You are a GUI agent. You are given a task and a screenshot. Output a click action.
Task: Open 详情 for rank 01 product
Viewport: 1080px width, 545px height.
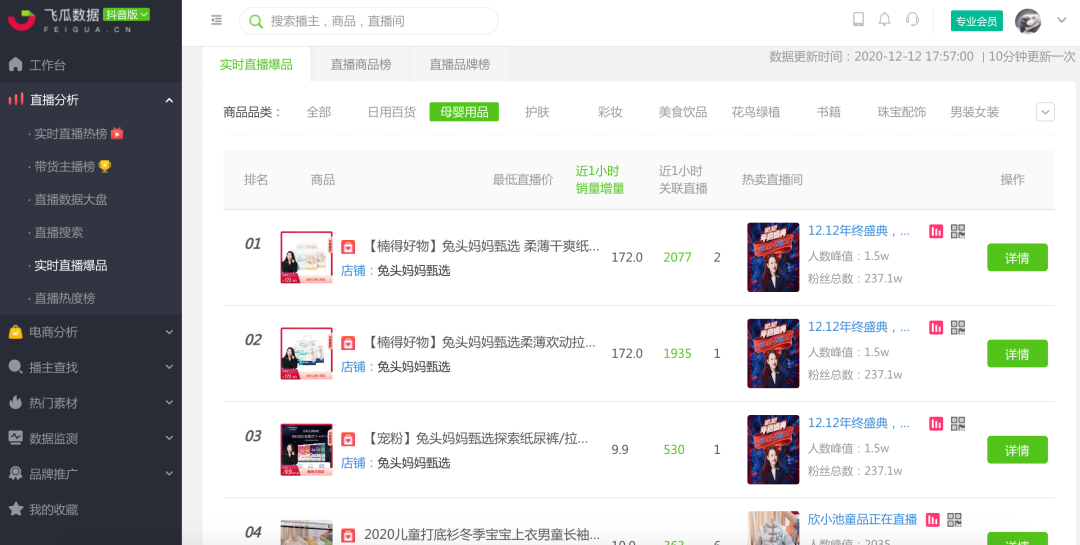pos(1017,258)
